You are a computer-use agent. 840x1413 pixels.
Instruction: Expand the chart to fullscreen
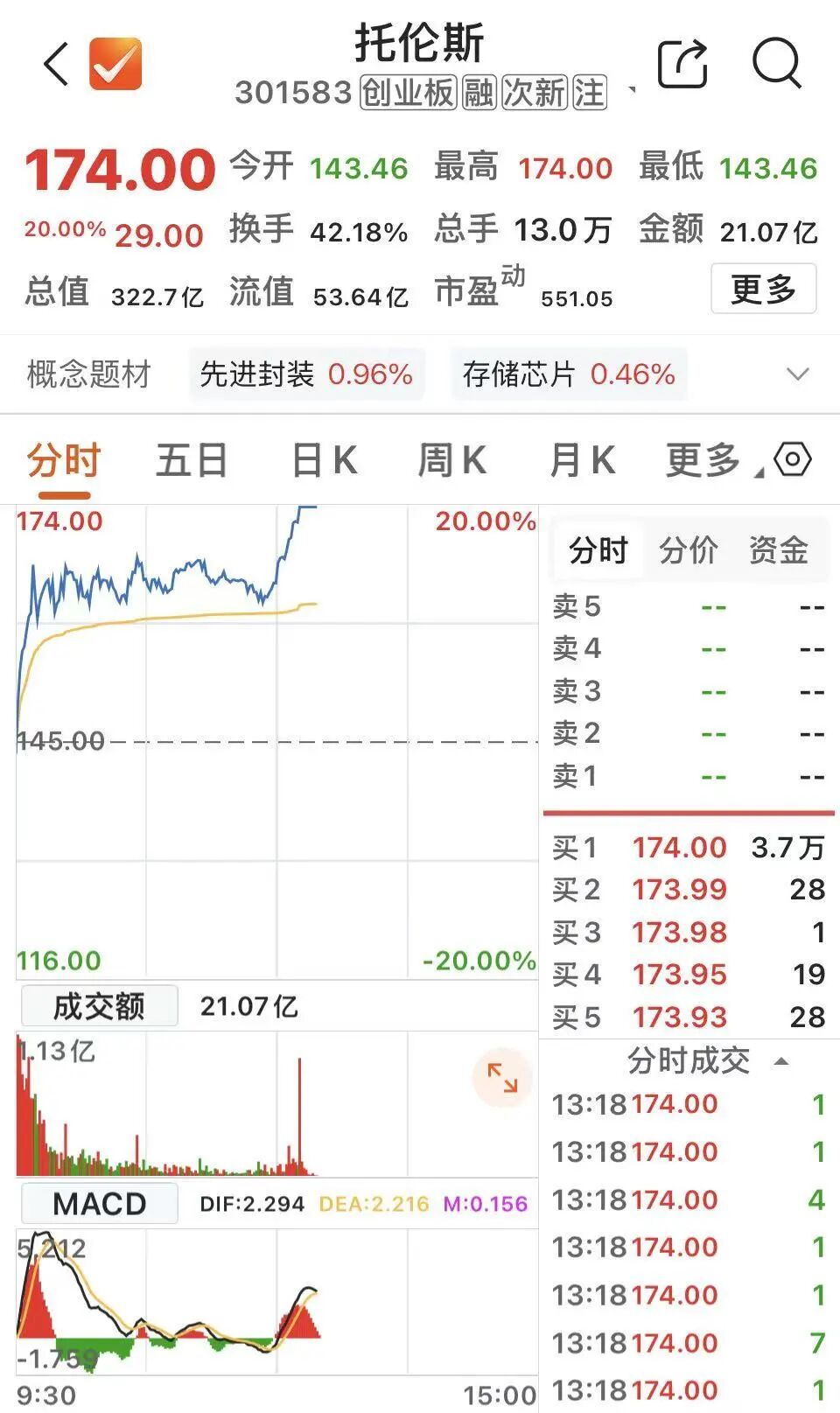pos(502,1078)
